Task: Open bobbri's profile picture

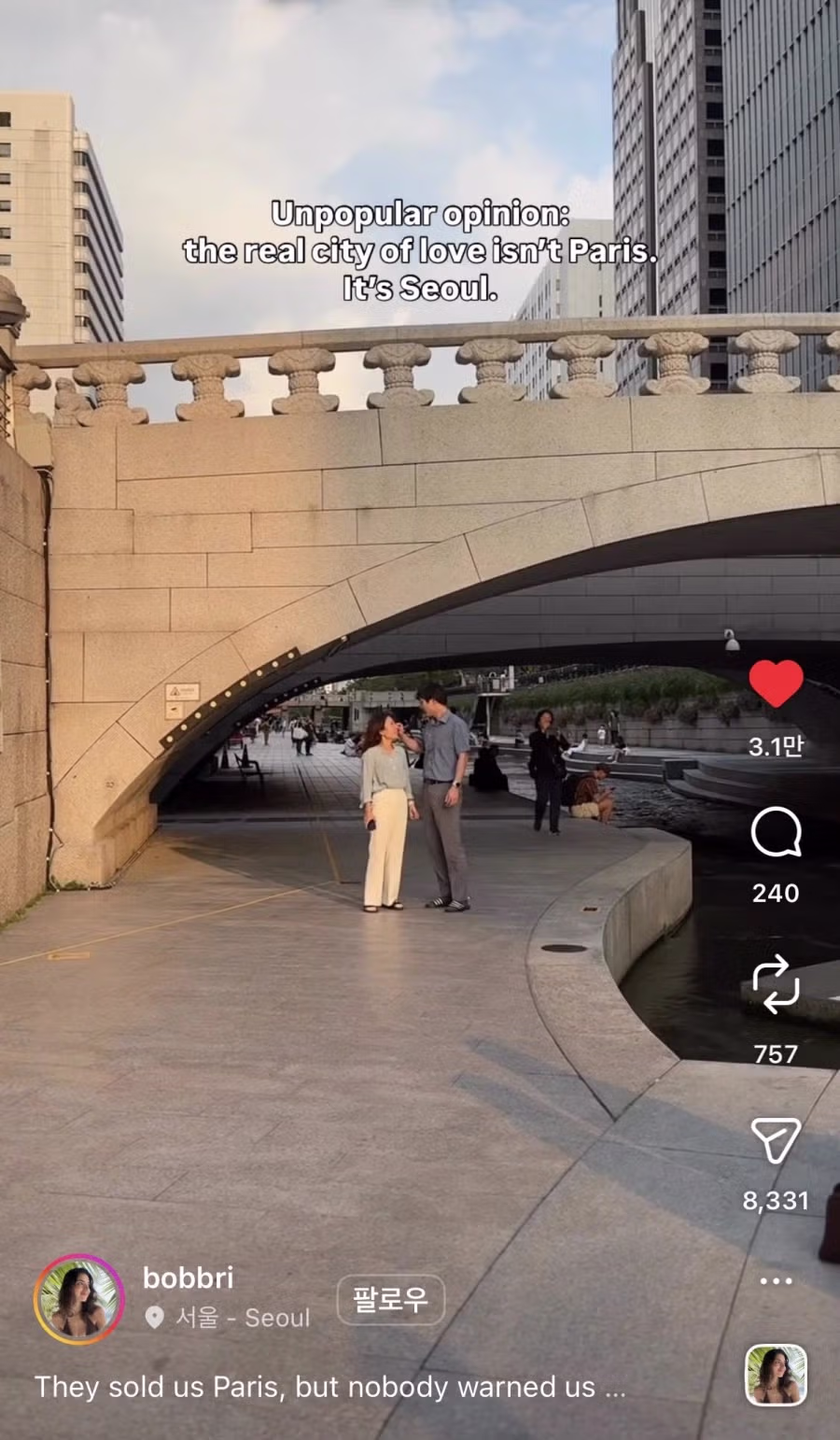Action: coord(79,1299)
